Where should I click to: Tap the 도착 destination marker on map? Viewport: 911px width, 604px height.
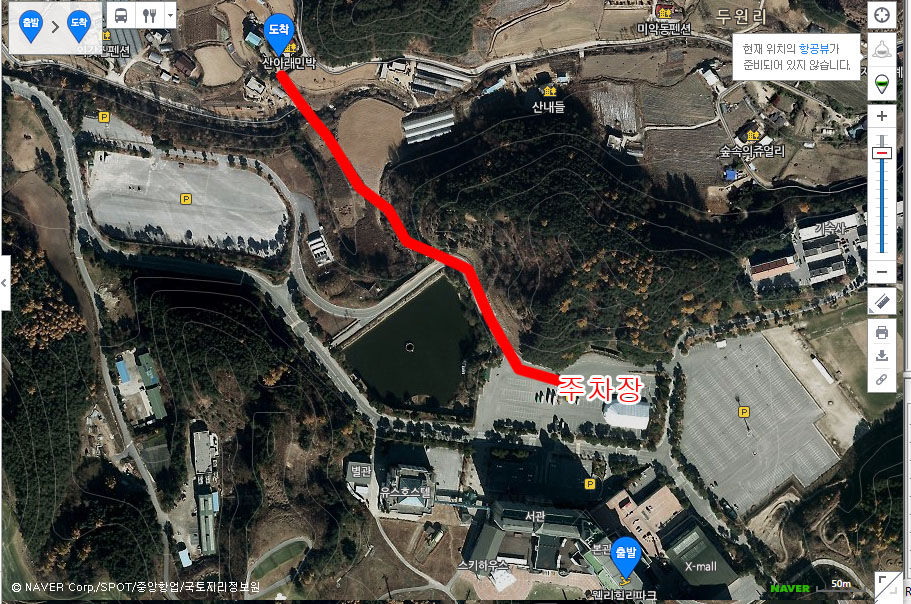pyautogui.click(x=278, y=35)
